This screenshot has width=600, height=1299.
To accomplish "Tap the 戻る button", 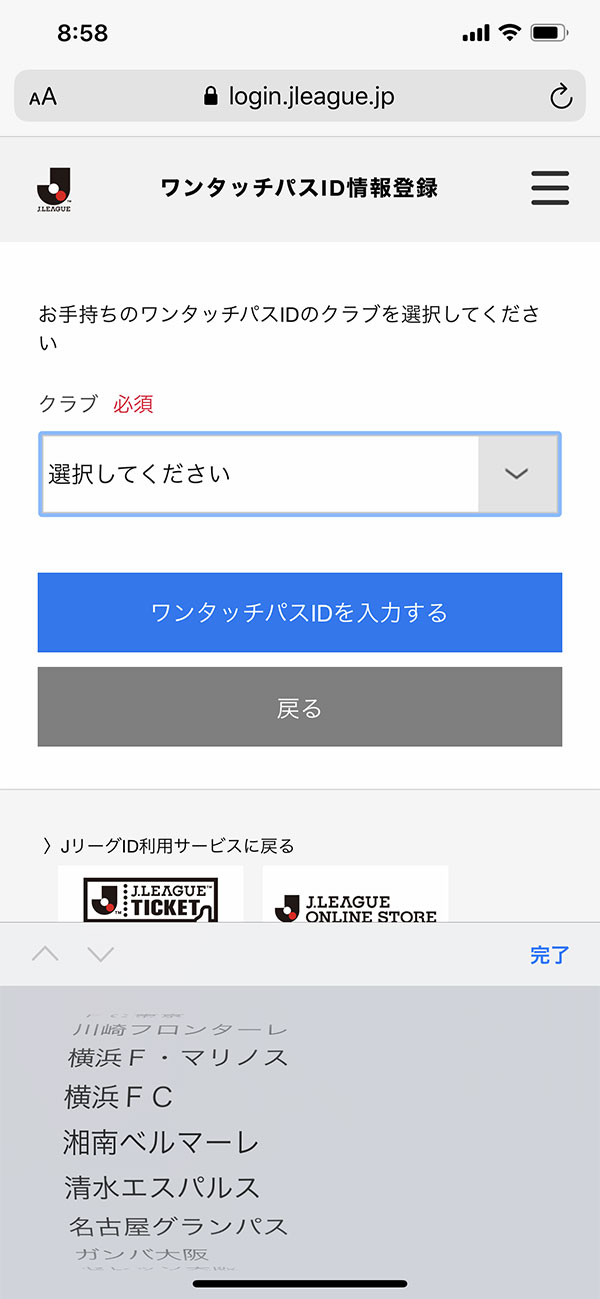I will click(300, 707).
